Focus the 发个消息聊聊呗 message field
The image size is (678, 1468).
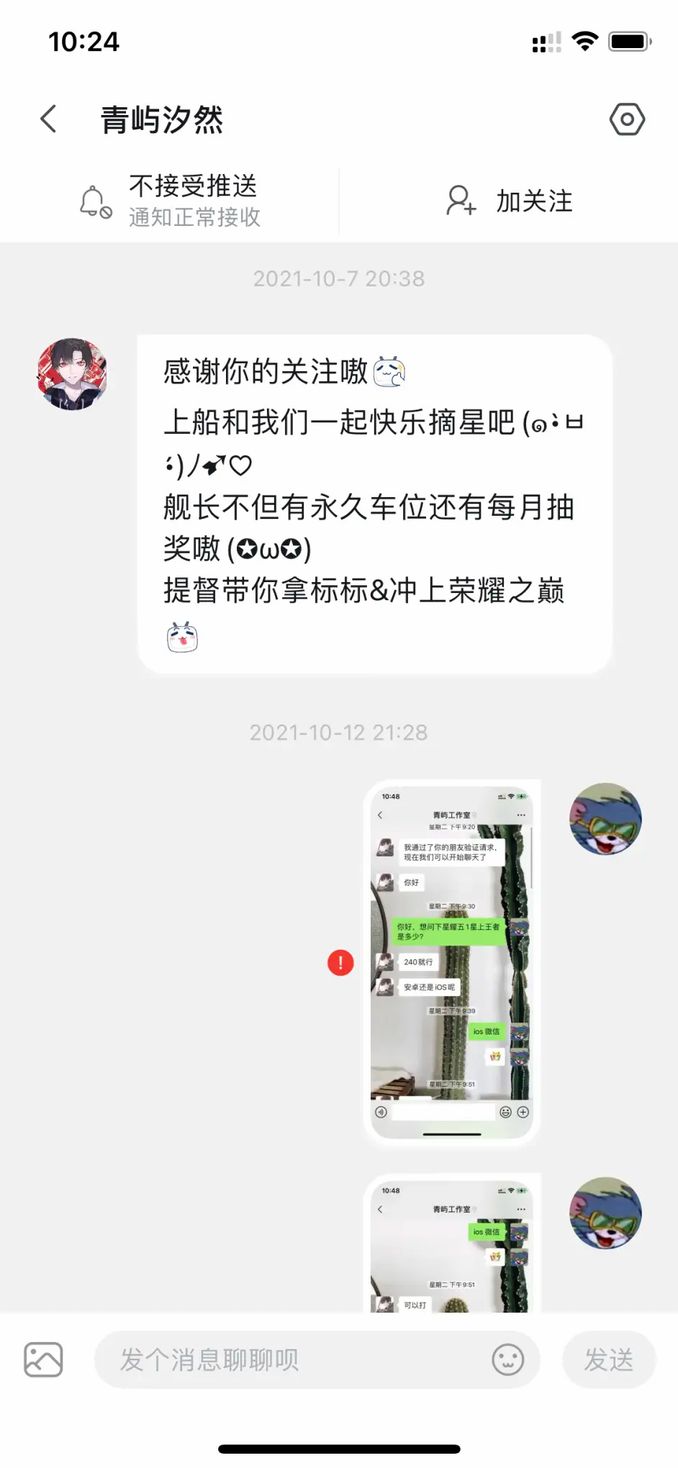290,1360
